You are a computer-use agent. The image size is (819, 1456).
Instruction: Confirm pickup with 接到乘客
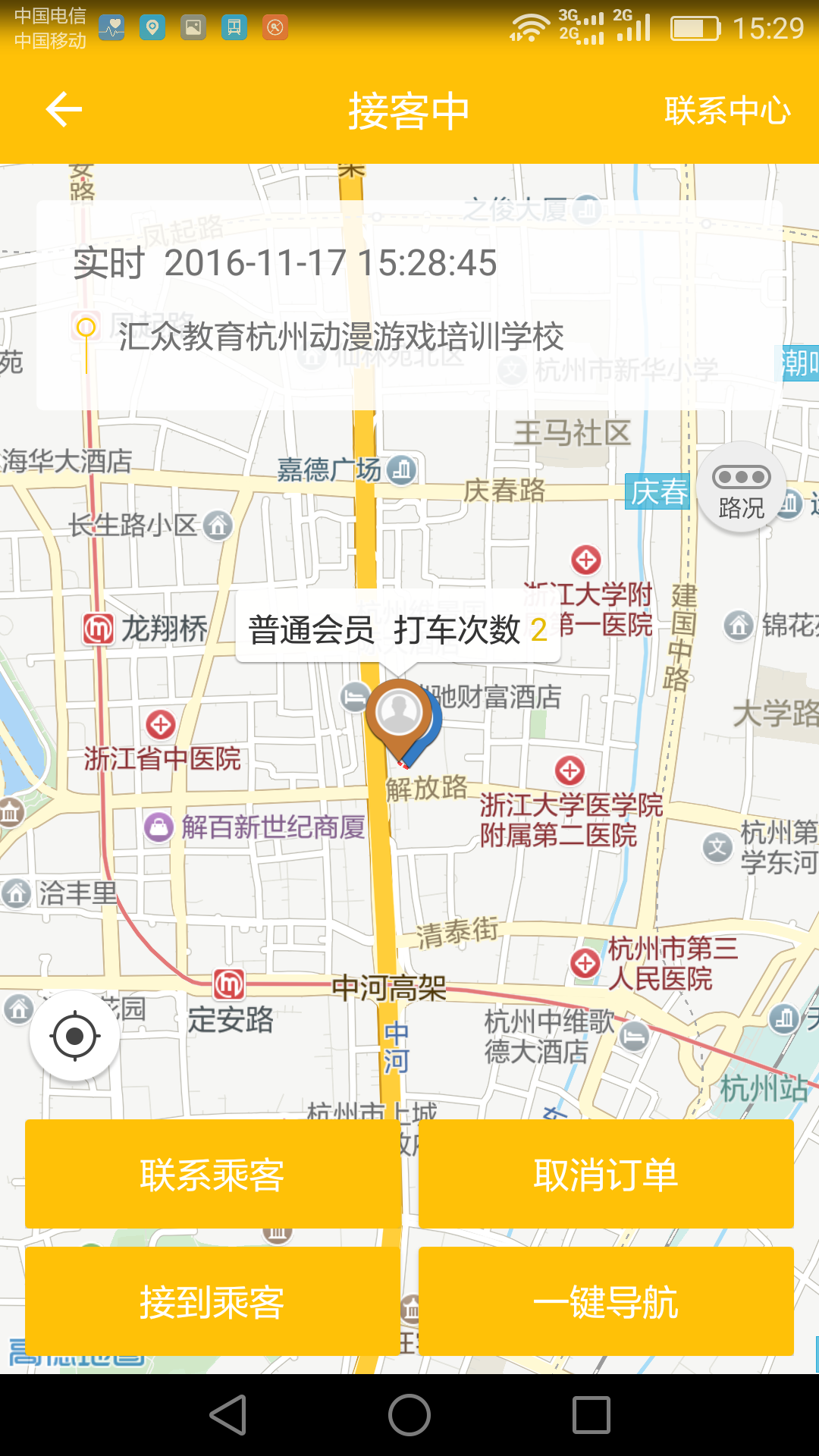(x=212, y=1301)
